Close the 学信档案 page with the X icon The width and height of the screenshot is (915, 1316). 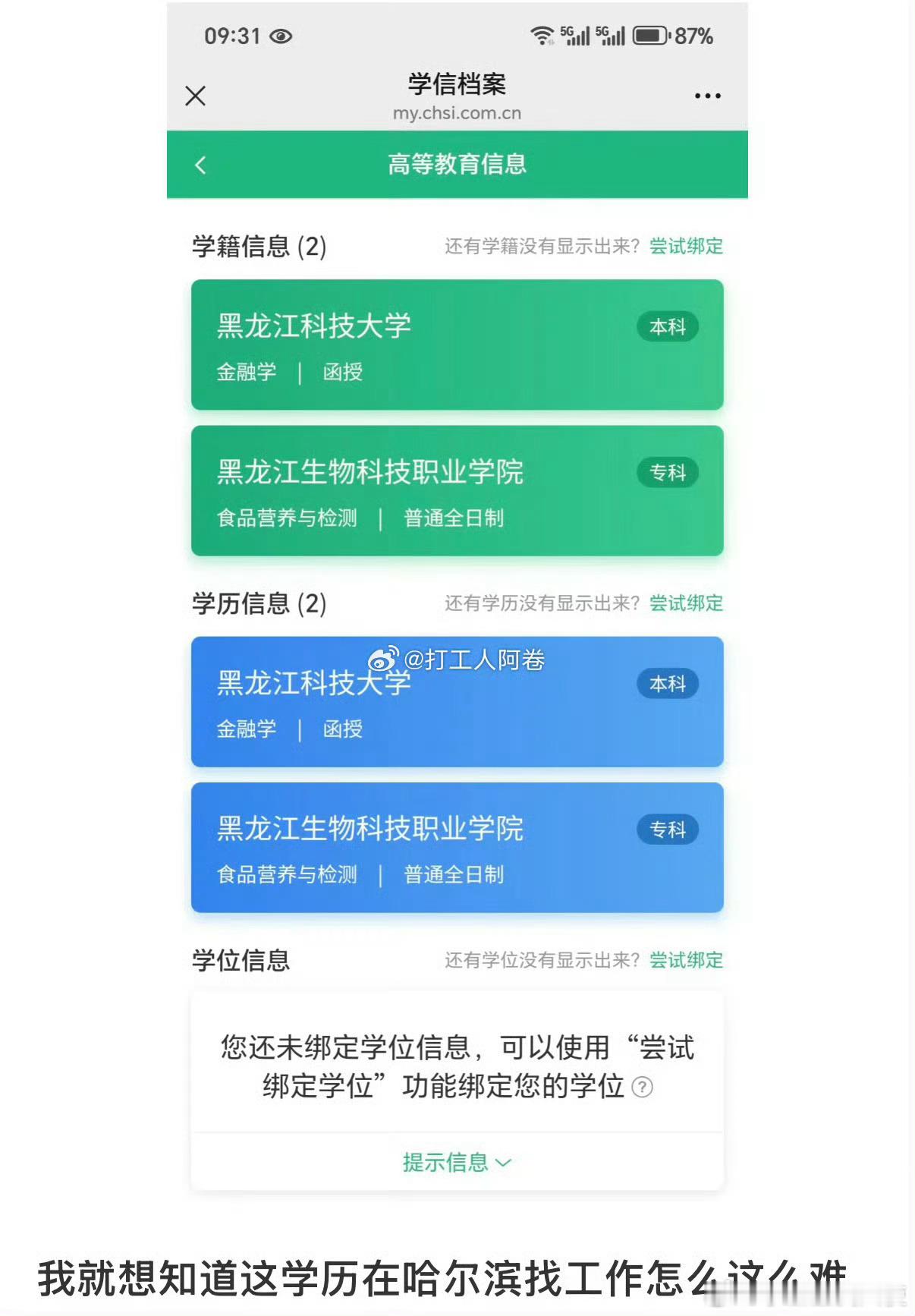tap(195, 96)
